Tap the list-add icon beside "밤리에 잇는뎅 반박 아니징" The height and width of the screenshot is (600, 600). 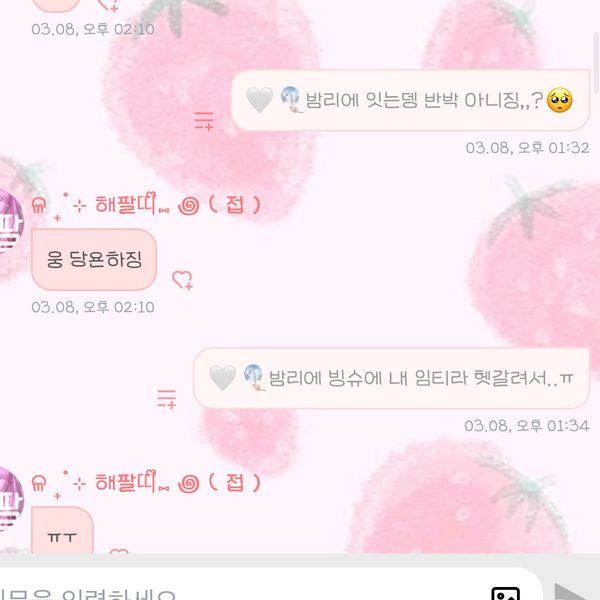(x=204, y=122)
